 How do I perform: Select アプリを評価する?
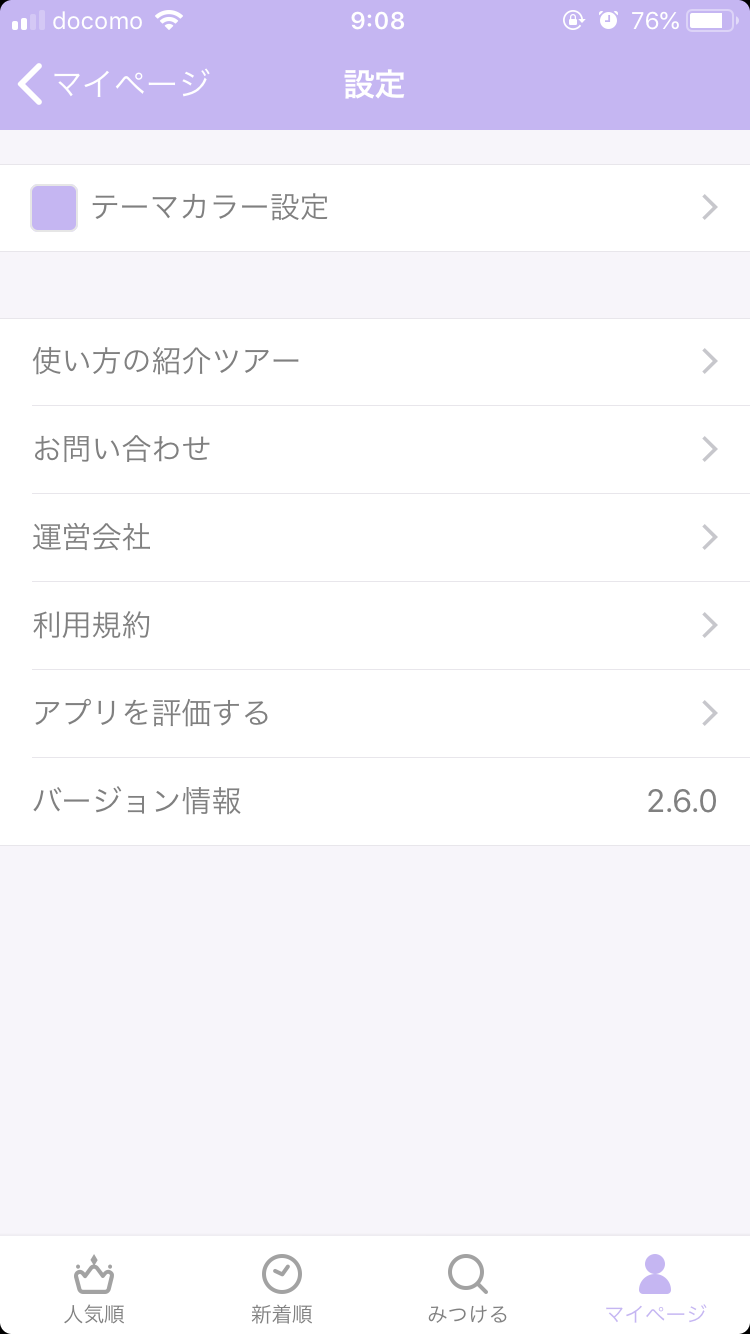375,713
